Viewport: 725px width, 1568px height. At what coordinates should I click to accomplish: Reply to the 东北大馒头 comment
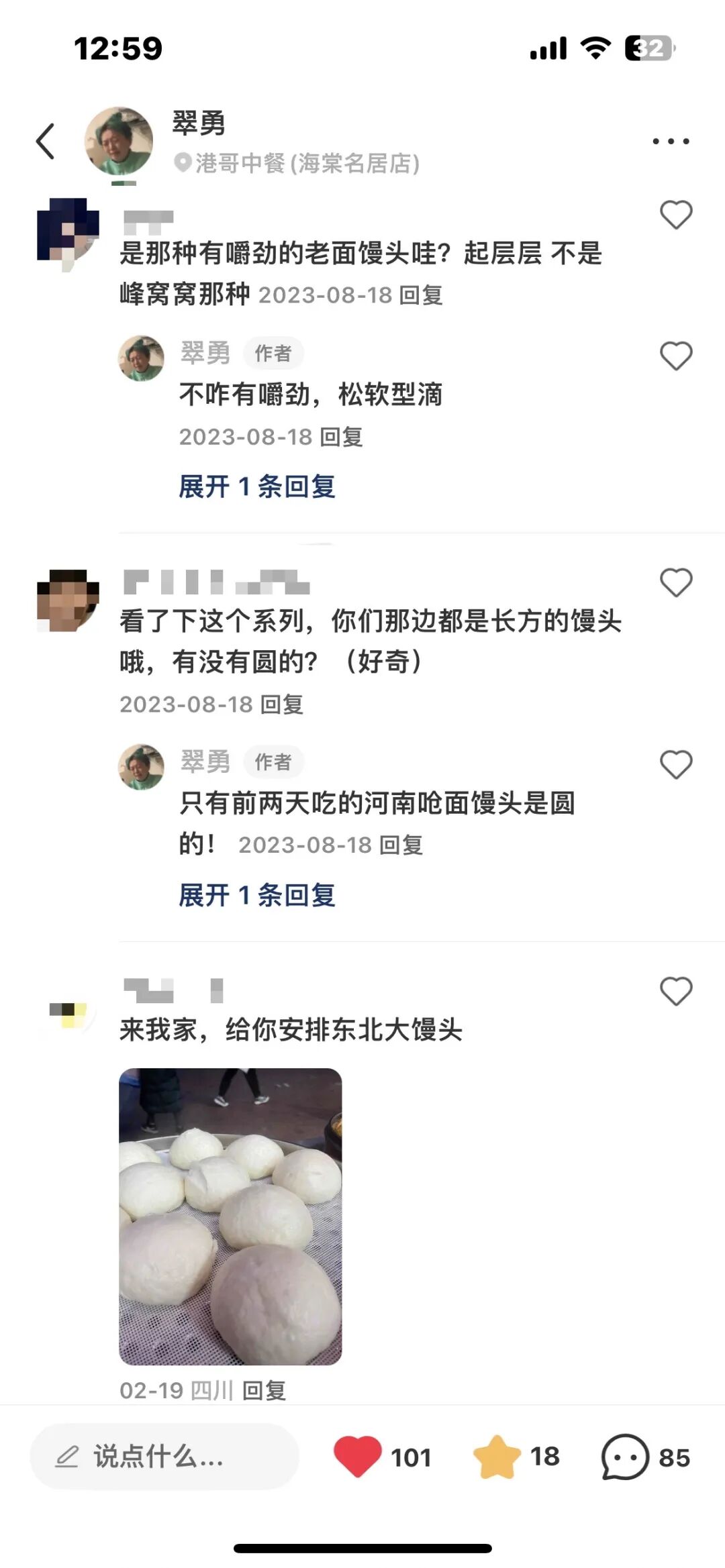(264, 1391)
